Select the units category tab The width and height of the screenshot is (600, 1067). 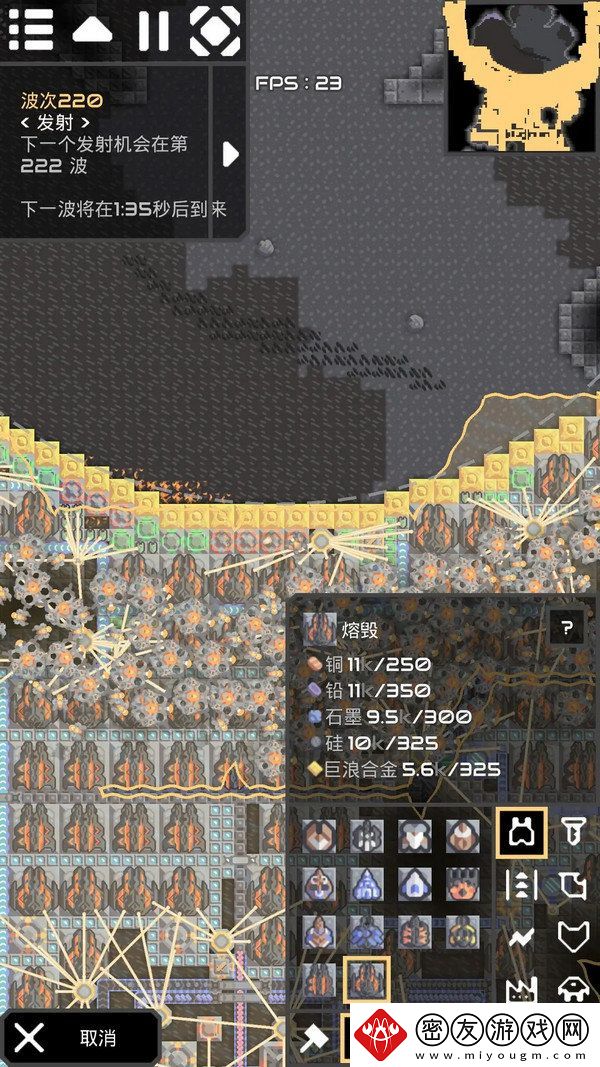coord(572,988)
